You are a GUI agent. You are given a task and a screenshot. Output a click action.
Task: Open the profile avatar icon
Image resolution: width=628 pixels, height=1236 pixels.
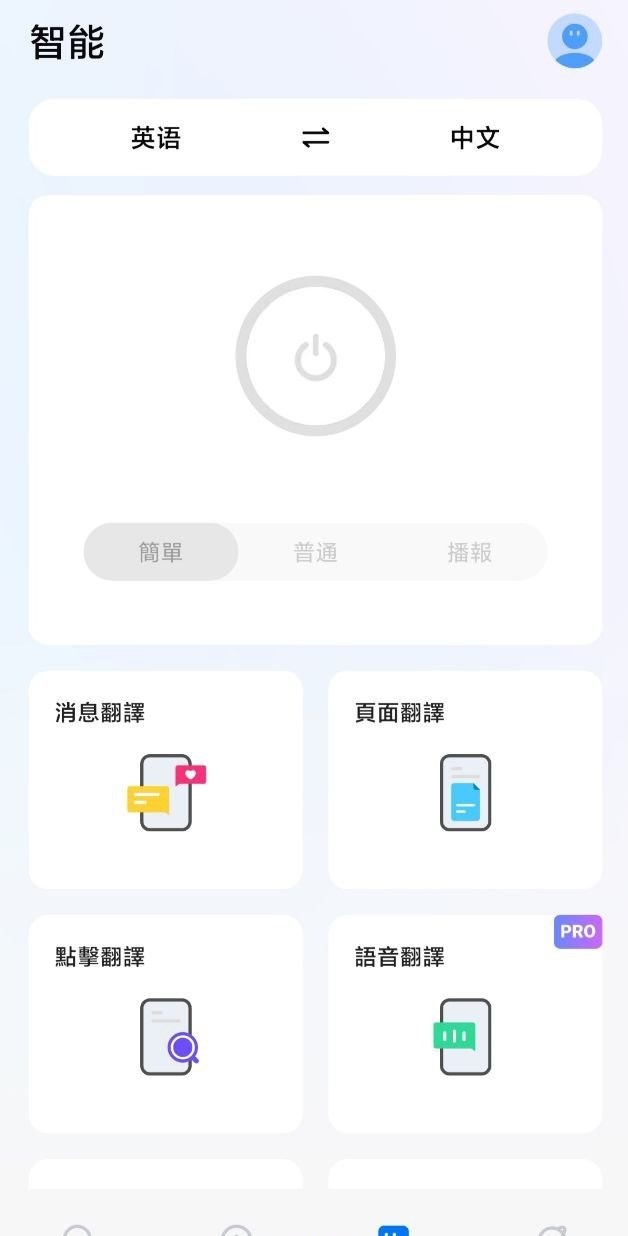(575, 41)
